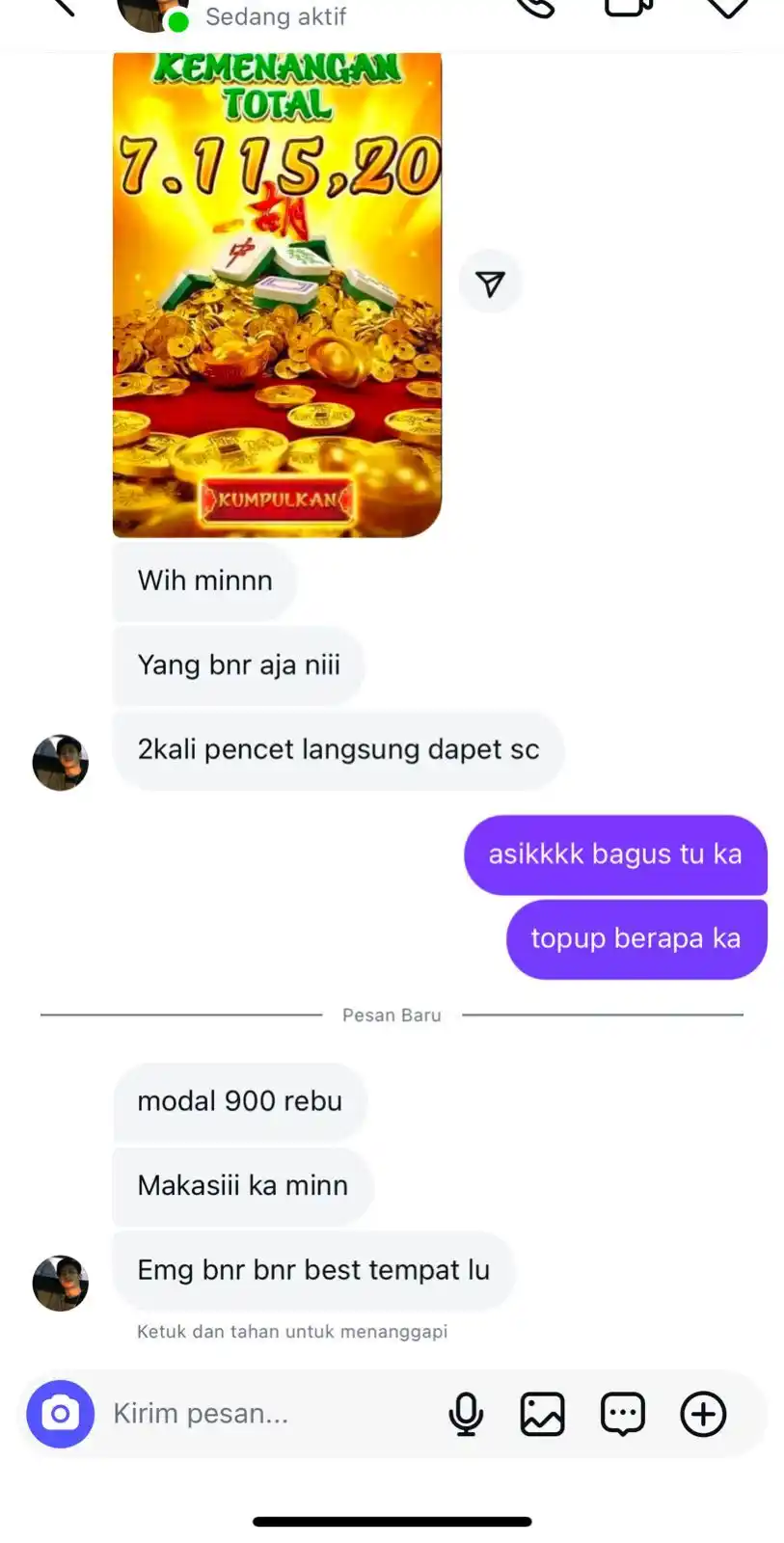Start a video call
Viewport: 784px width, 1543px height.
[628, 8]
